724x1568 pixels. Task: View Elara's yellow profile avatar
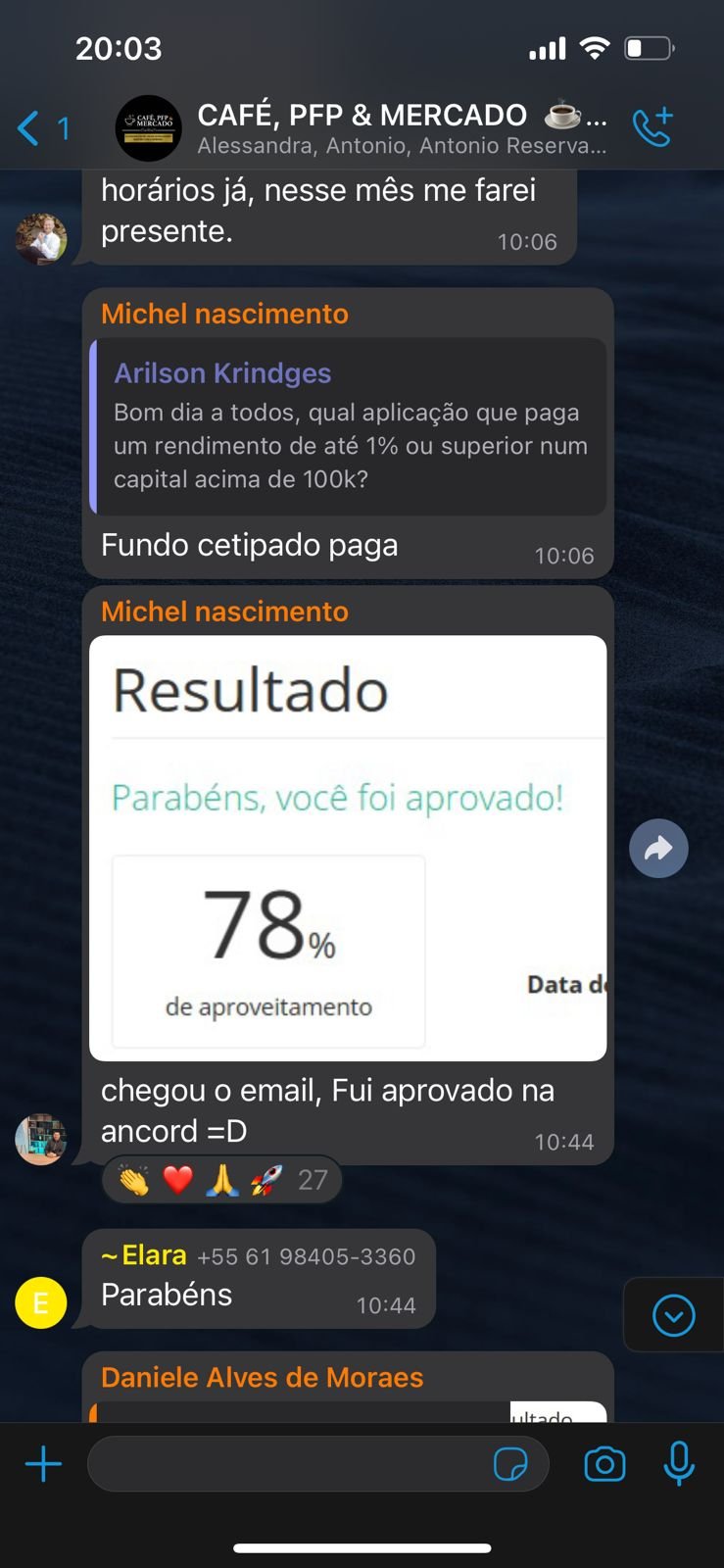(41, 1303)
